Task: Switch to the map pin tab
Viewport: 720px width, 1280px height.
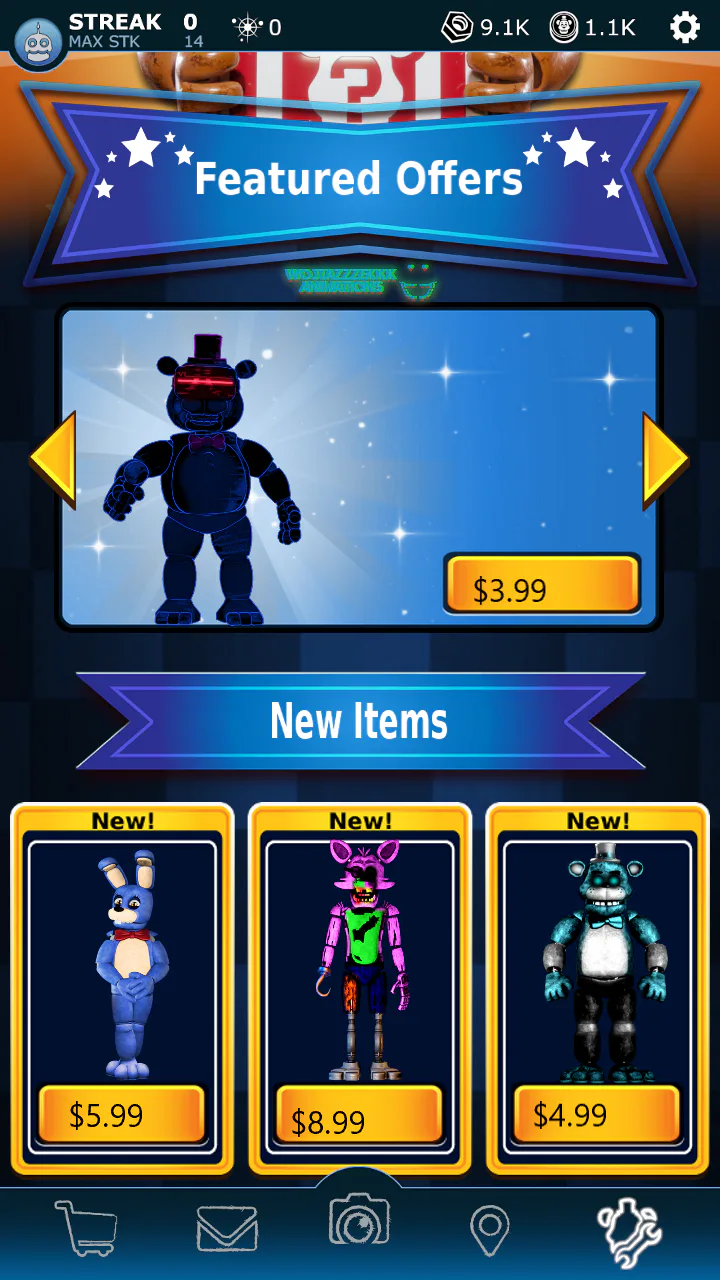Action: (x=490, y=1230)
